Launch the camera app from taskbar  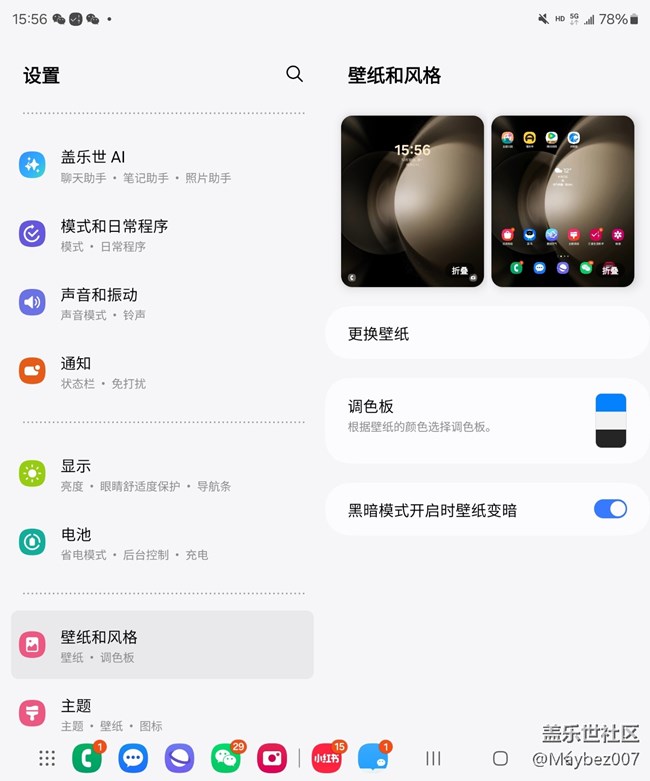(272, 758)
